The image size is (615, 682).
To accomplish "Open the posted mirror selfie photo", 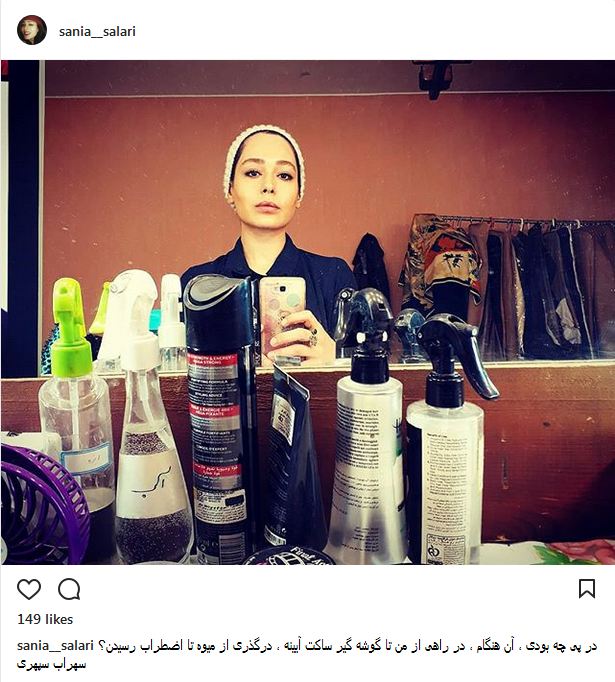I will (307, 312).
